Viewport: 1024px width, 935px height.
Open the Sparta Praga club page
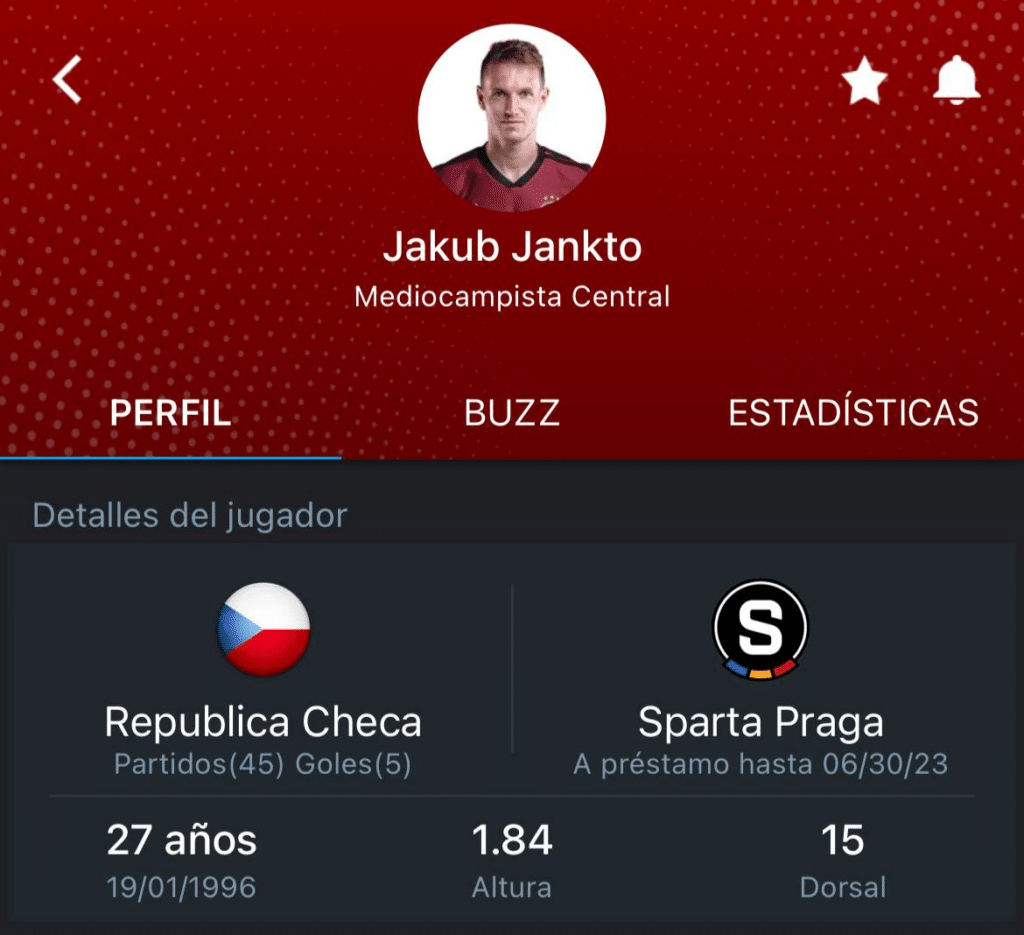tap(760, 679)
